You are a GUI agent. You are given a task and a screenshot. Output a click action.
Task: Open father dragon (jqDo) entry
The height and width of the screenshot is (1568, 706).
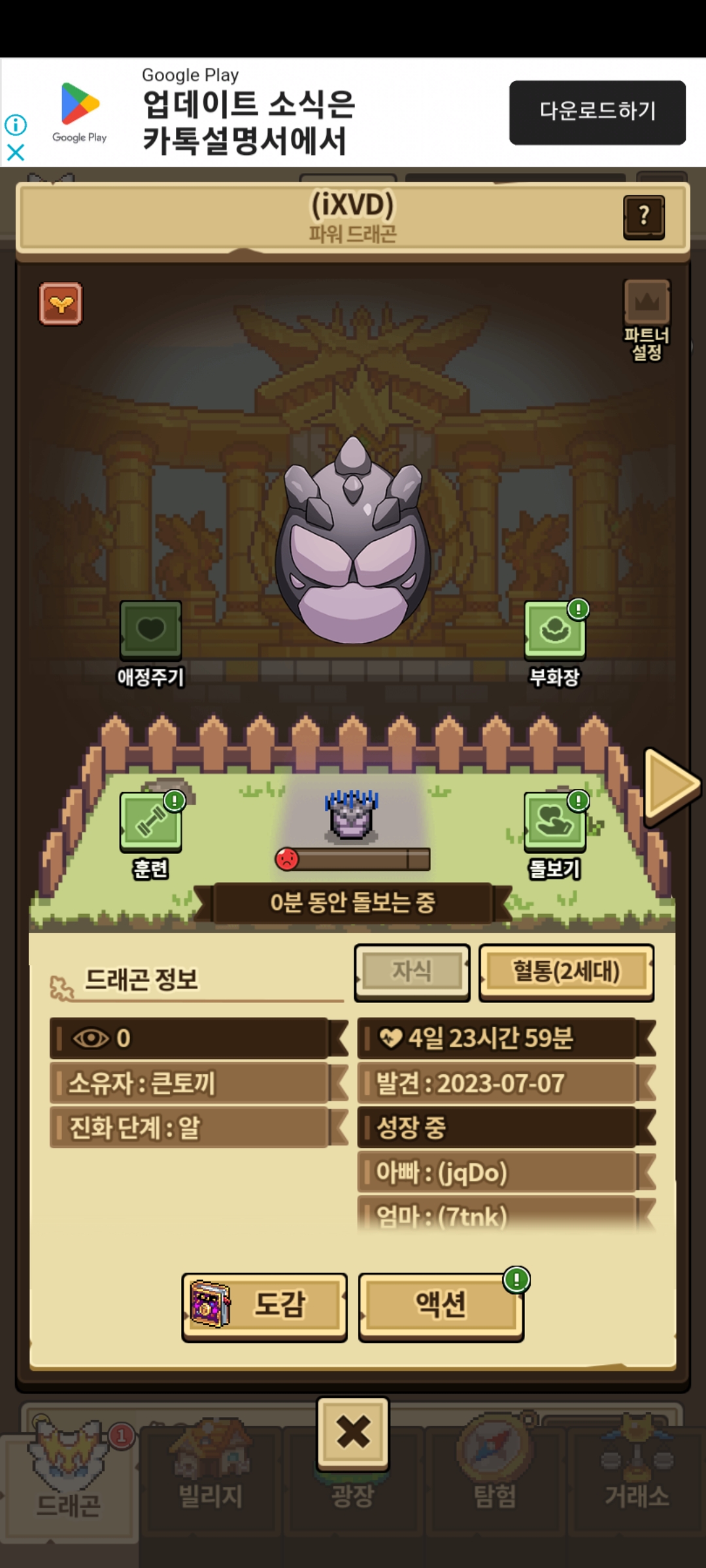(497, 1173)
